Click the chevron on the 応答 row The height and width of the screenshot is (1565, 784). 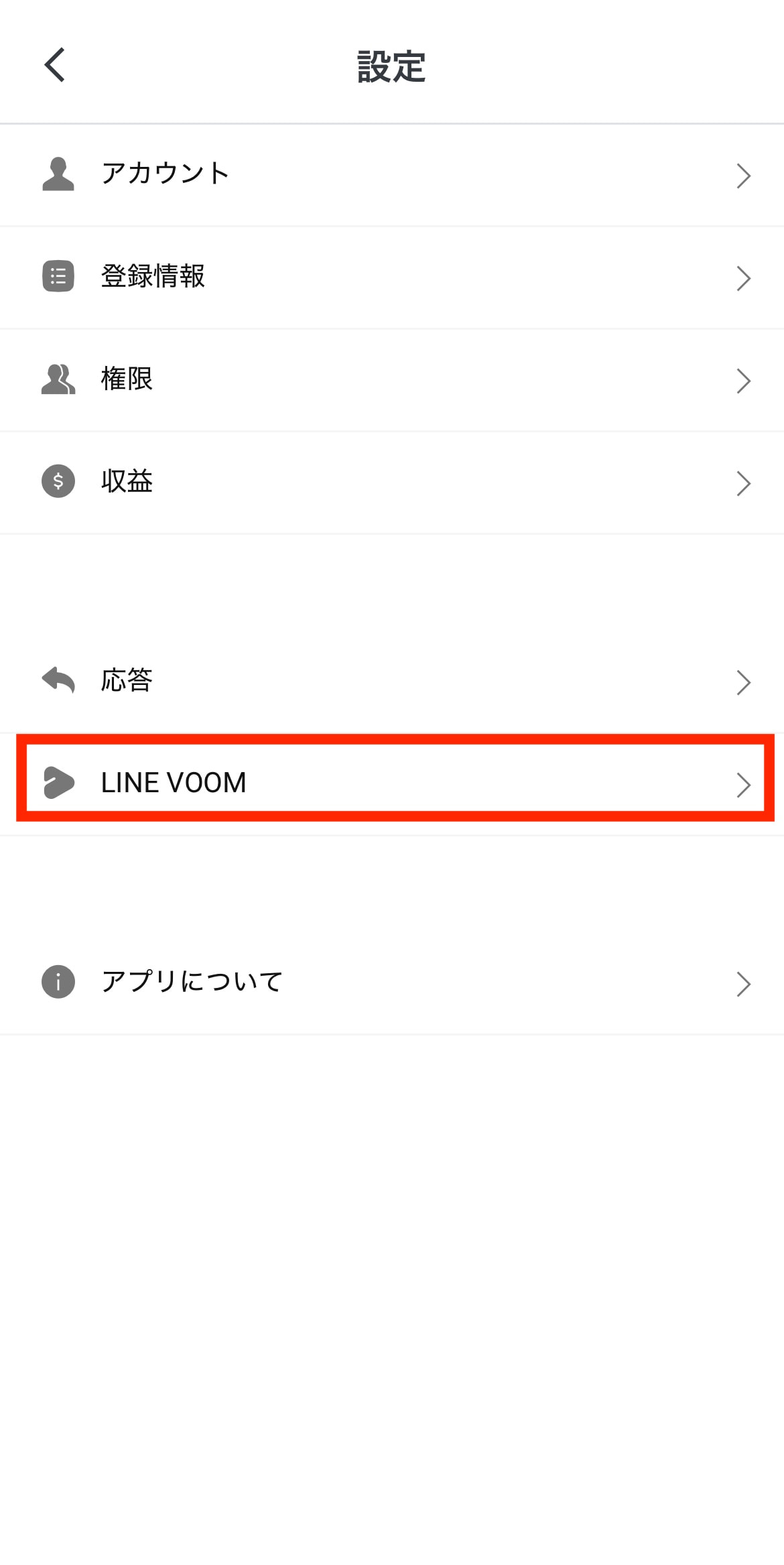click(744, 682)
